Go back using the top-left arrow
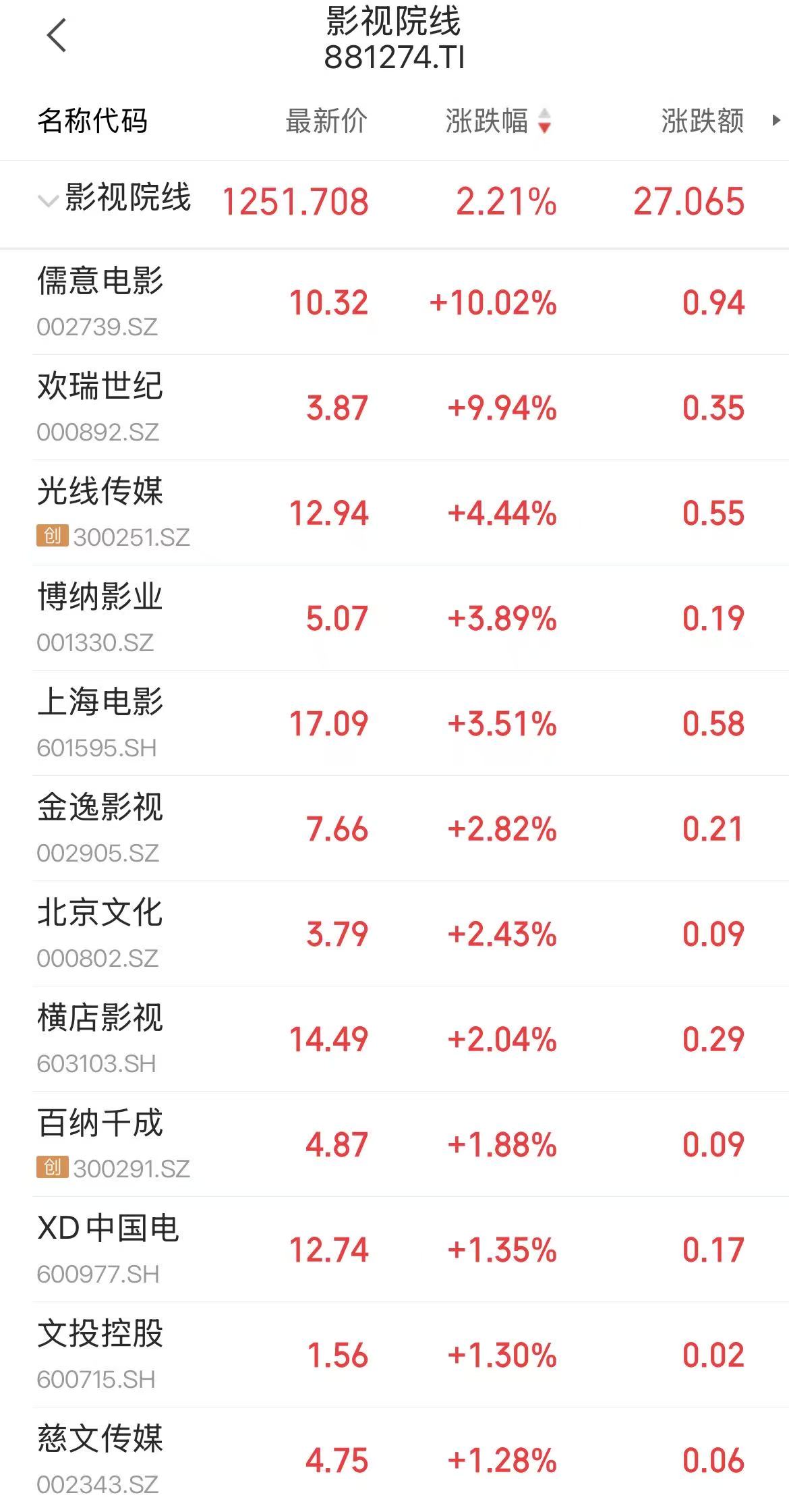789x1512 pixels. click(57, 35)
